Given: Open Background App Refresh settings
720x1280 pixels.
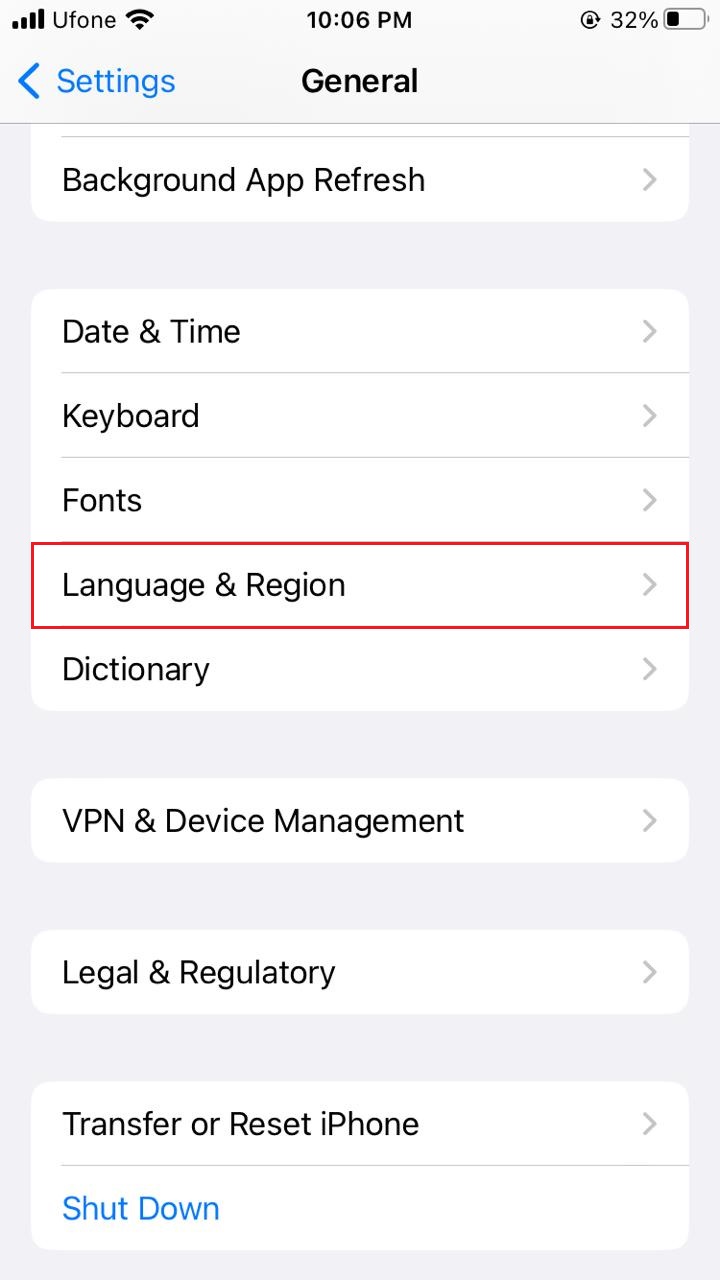Looking at the screenshot, I should click(360, 180).
